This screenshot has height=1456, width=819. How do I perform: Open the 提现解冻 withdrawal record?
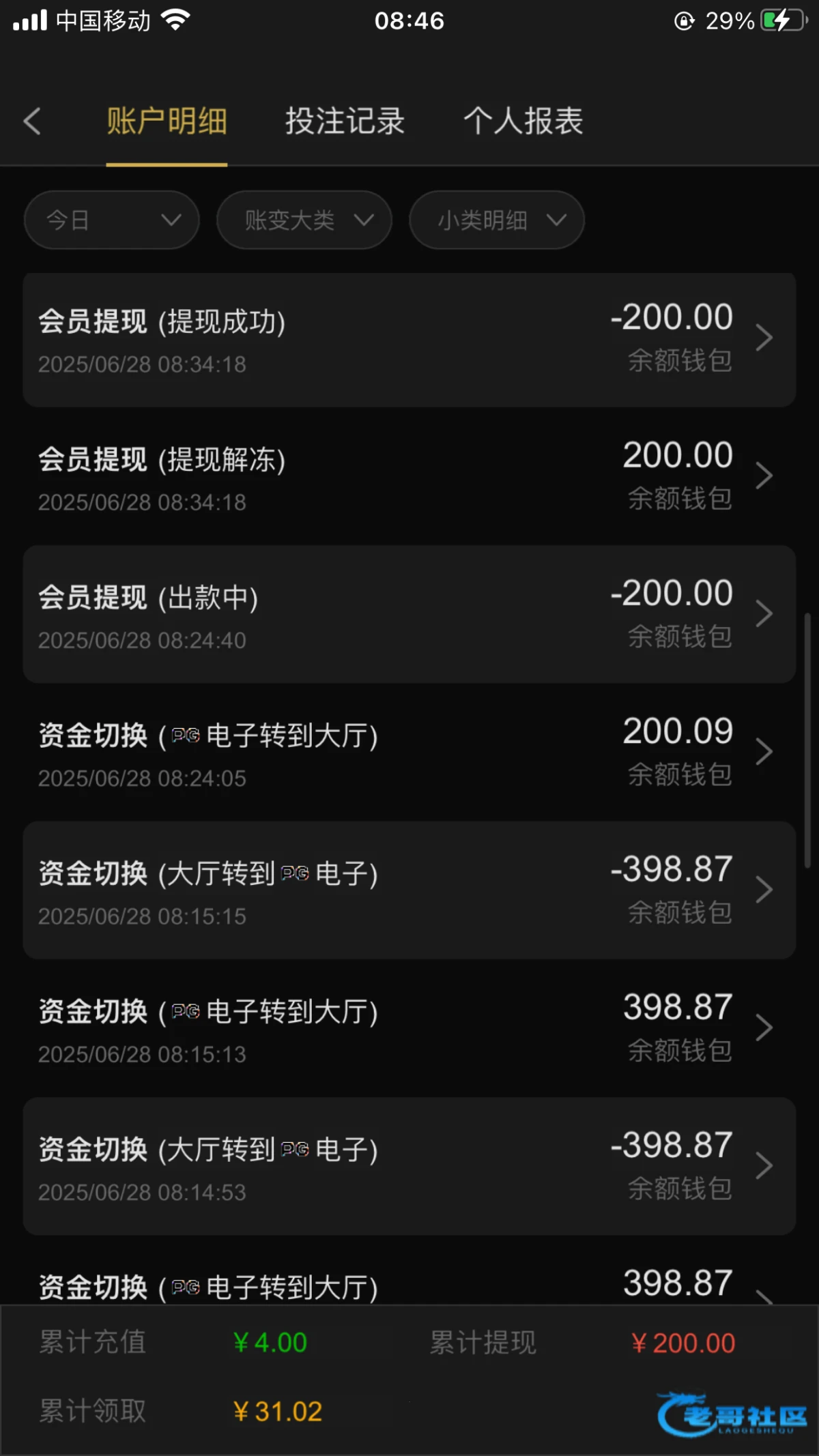coord(409,478)
